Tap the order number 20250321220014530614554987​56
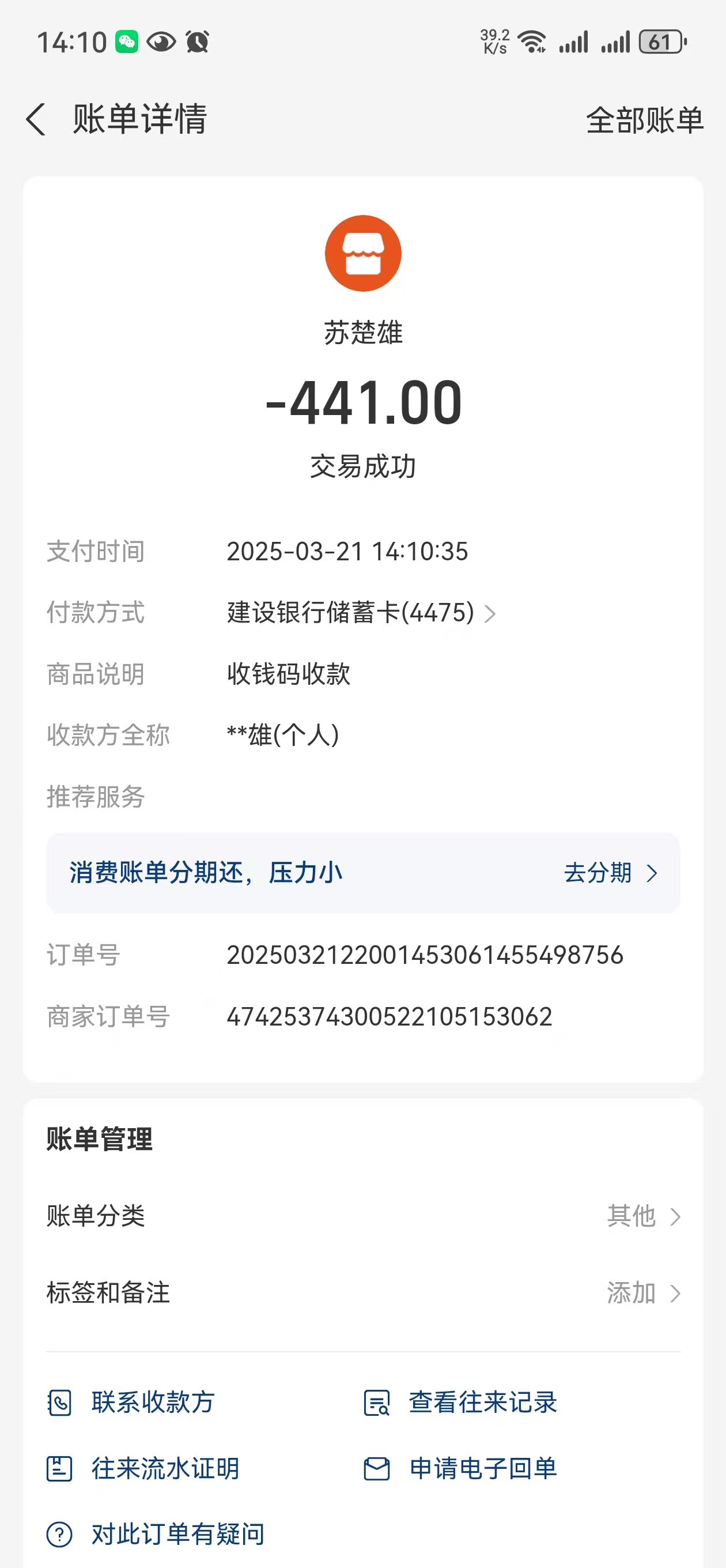 [x=424, y=955]
